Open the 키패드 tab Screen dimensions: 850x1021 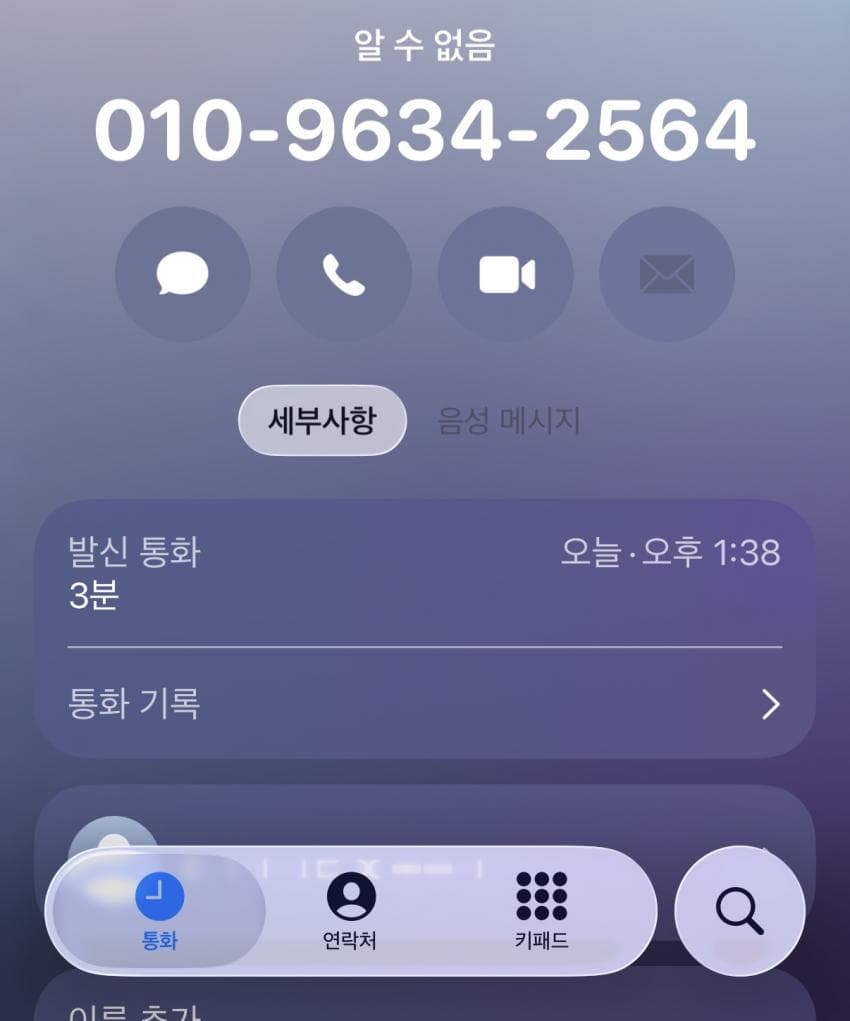541,910
